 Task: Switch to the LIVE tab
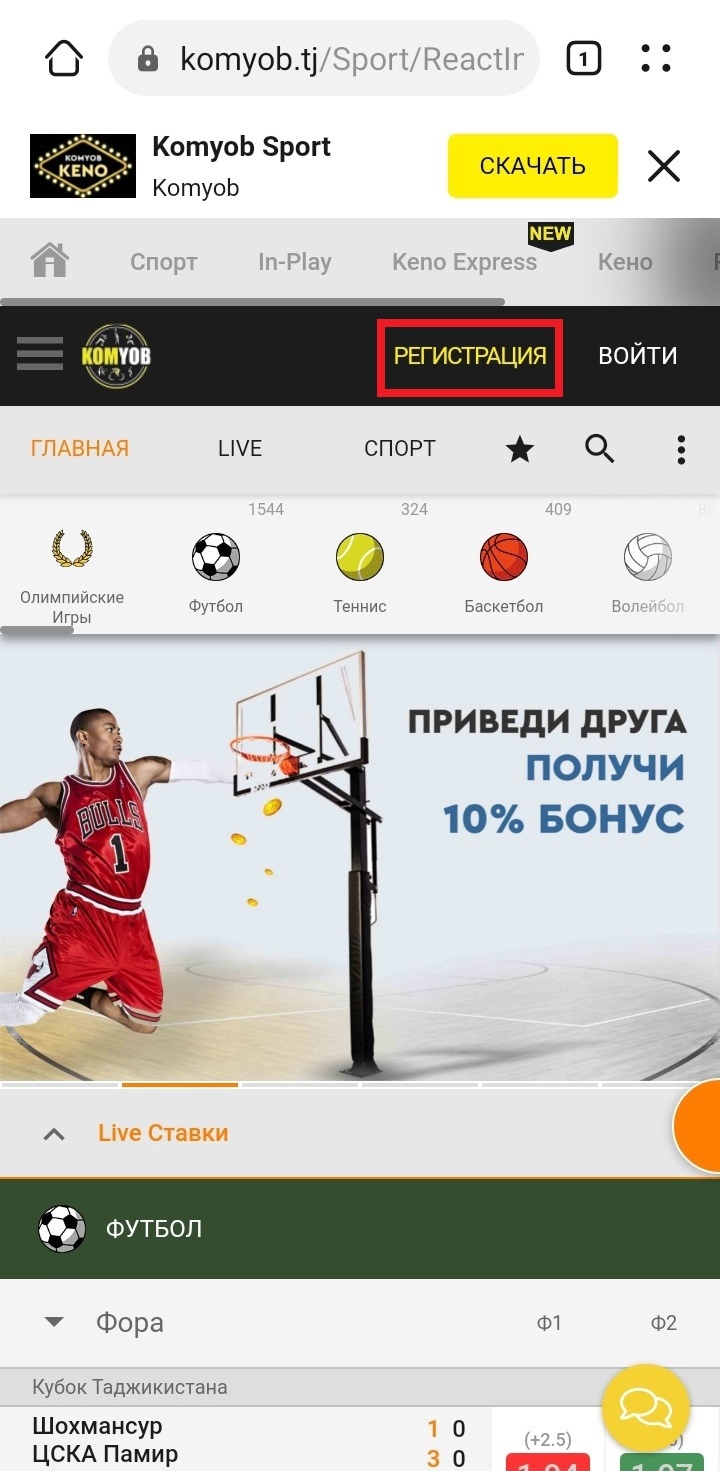tap(240, 449)
